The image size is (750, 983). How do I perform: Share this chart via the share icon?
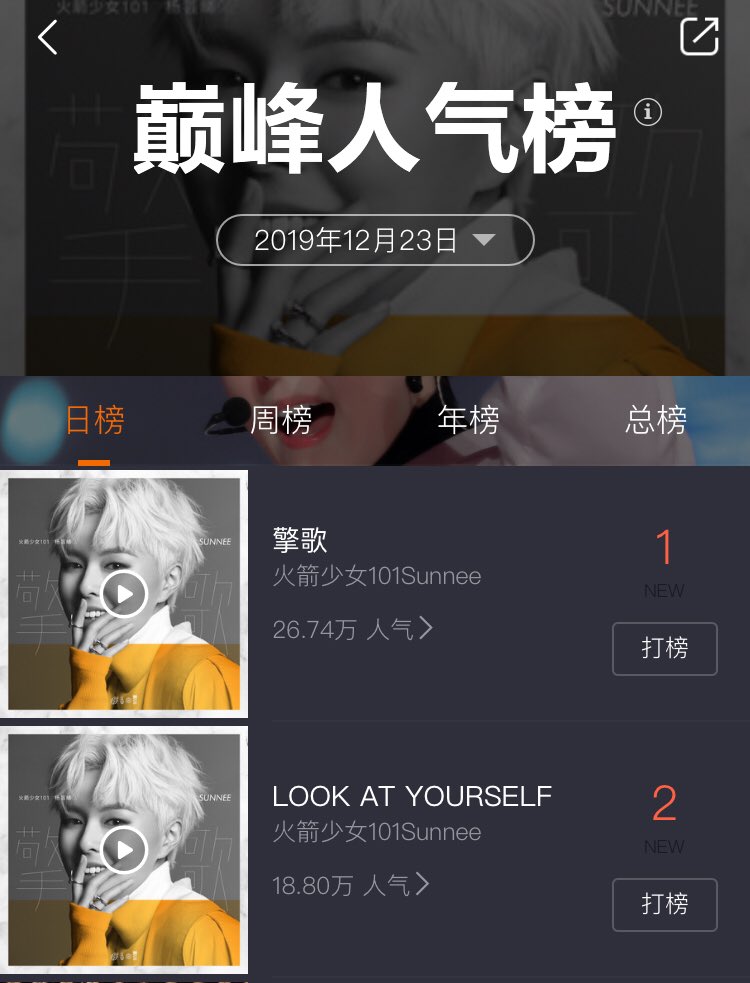[x=699, y=36]
